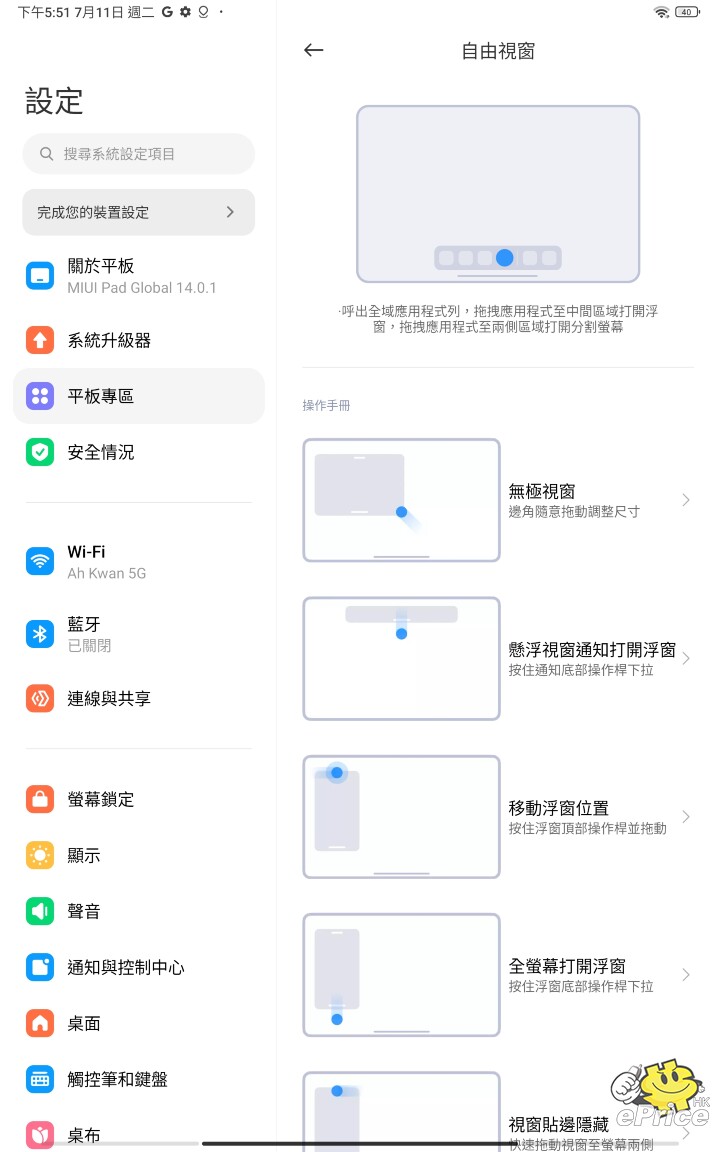The height and width of the screenshot is (1152, 720).
Task: Open 桌面 home screen settings icon
Action: tap(39, 1023)
